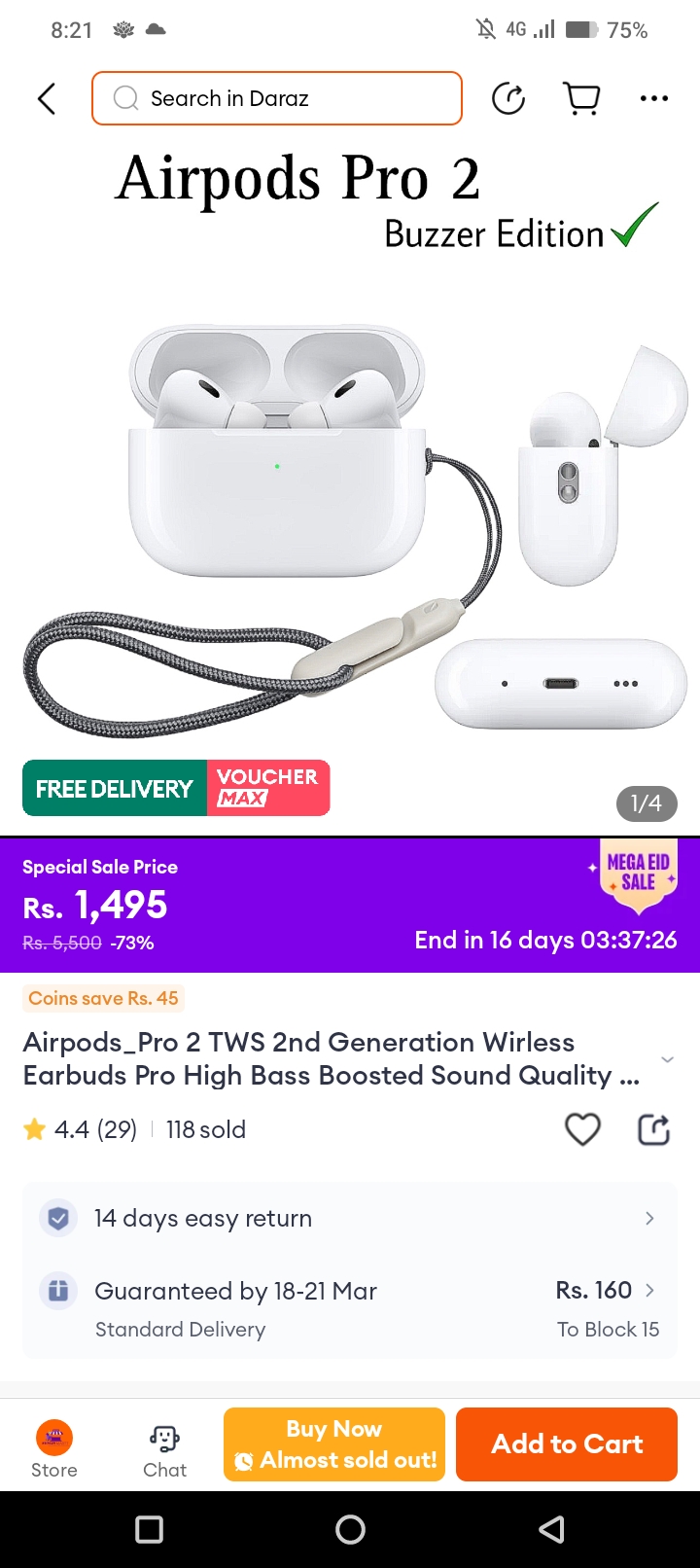Hit the Buy Now button
This screenshot has height=1568, width=700.
[334, 1444]
